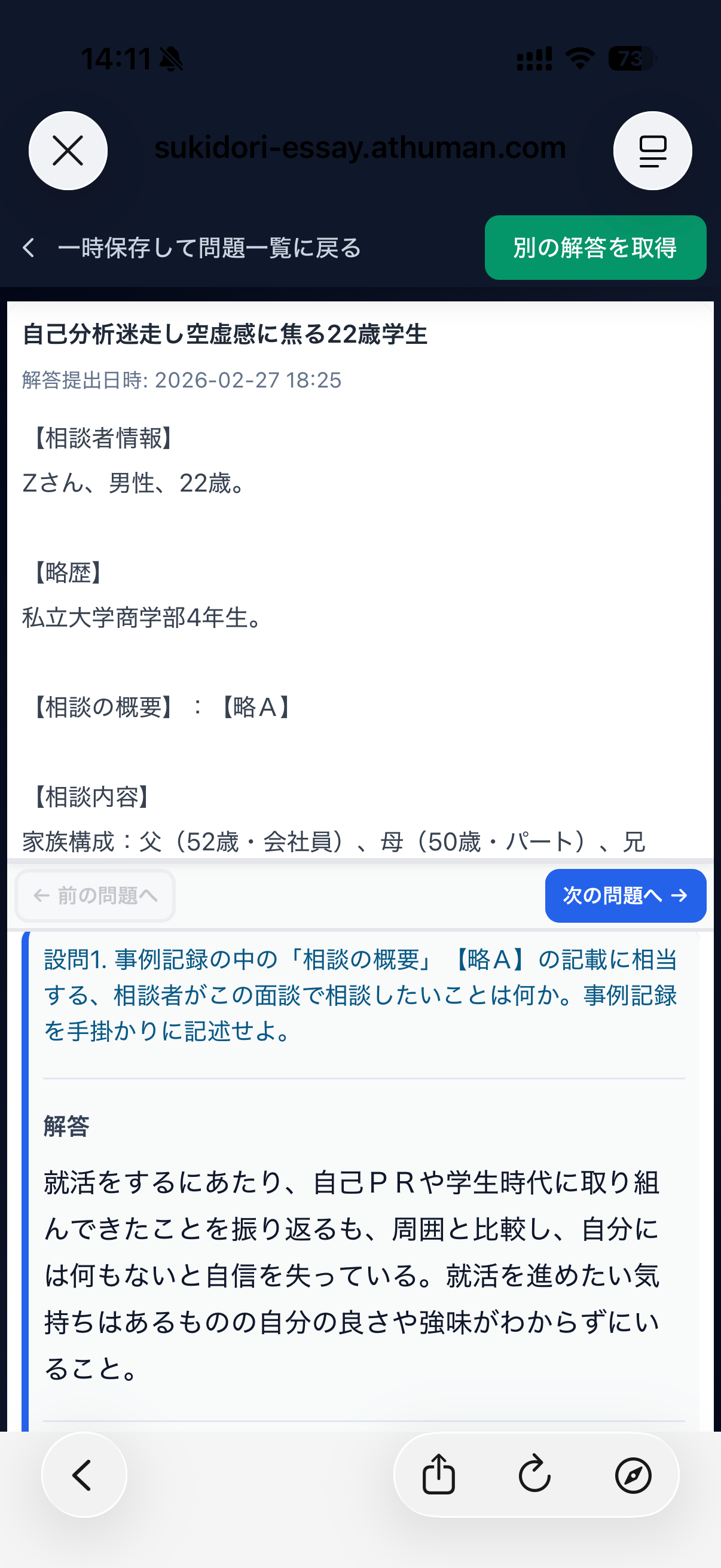Screen dimensions: 721x1568
Task: Open page in browser via compass icon
Action: (633, 1474)
